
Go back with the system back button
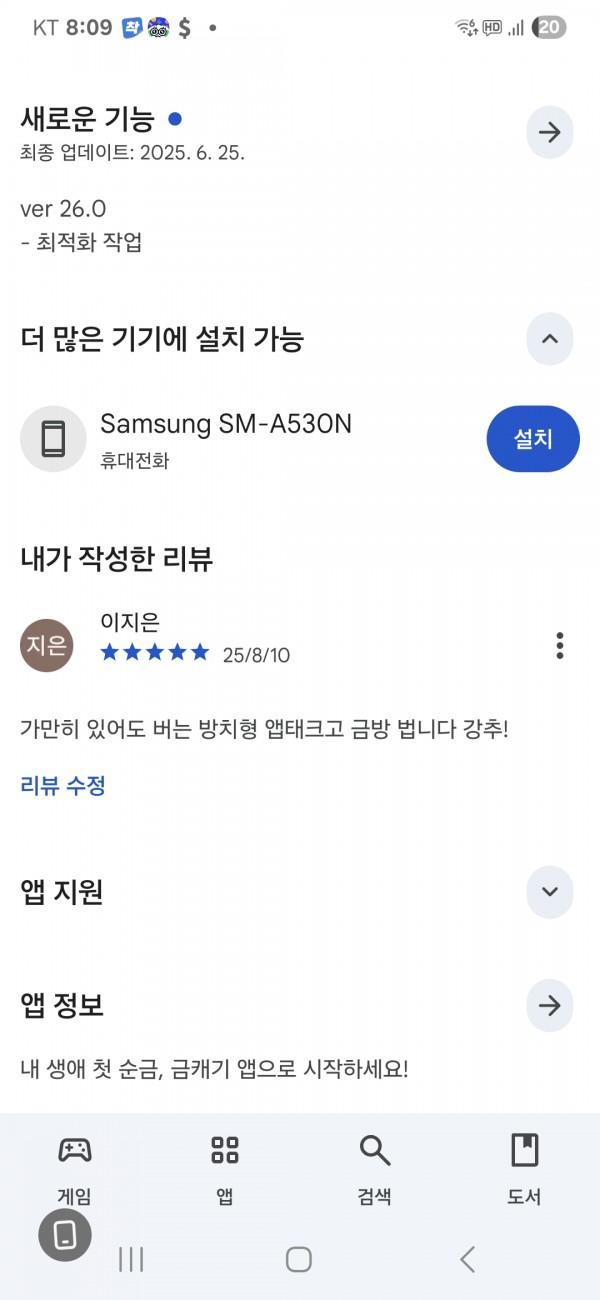coord(467,1259)
